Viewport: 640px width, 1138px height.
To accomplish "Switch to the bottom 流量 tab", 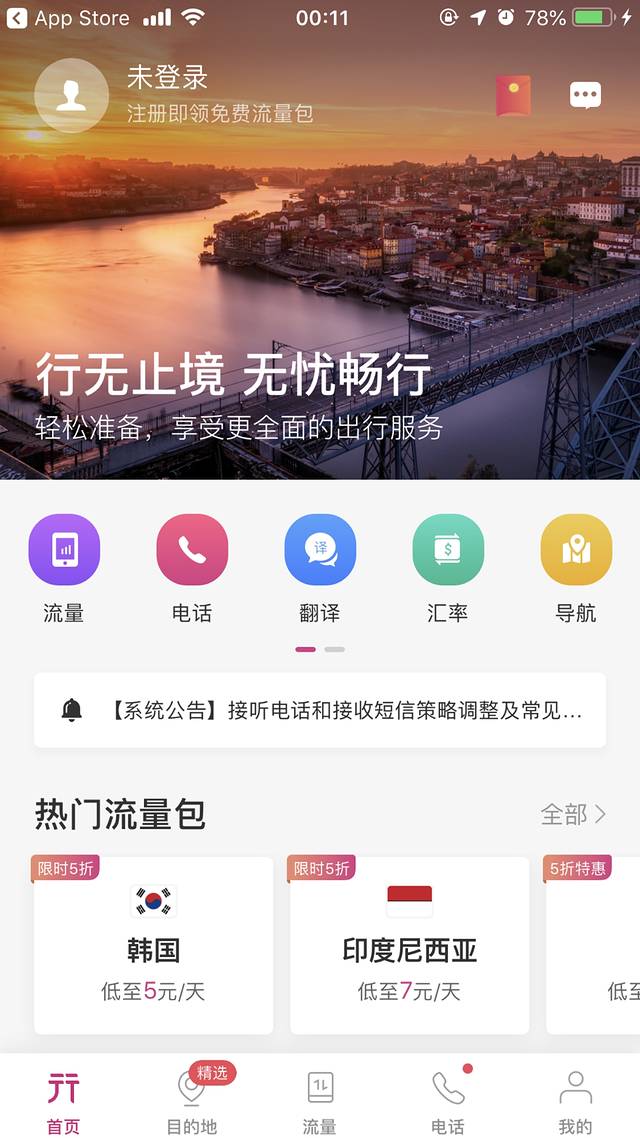I will pyautogui.click(x=320, y=1098).
